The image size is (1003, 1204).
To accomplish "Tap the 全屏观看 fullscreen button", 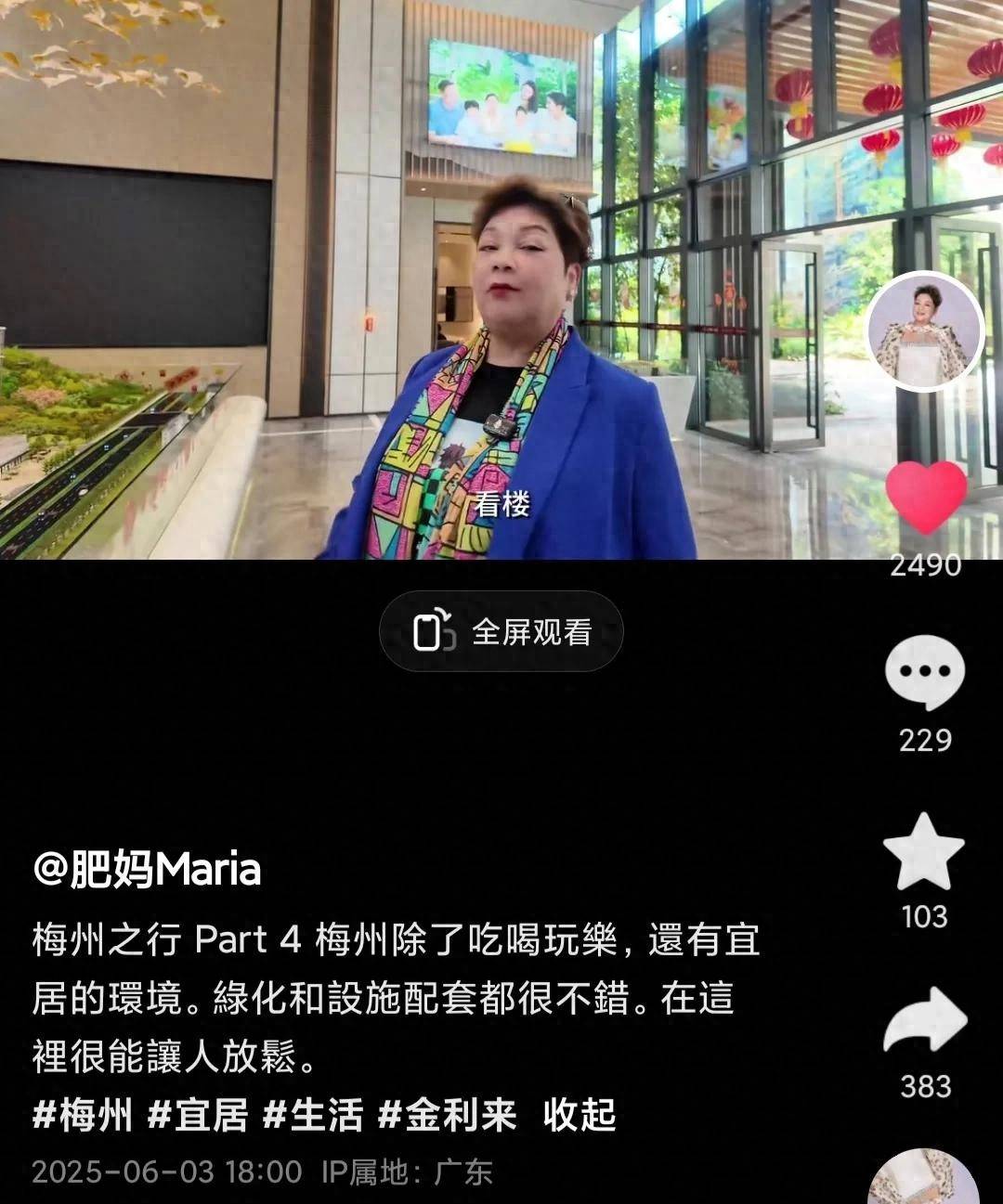I will (501, 632).
